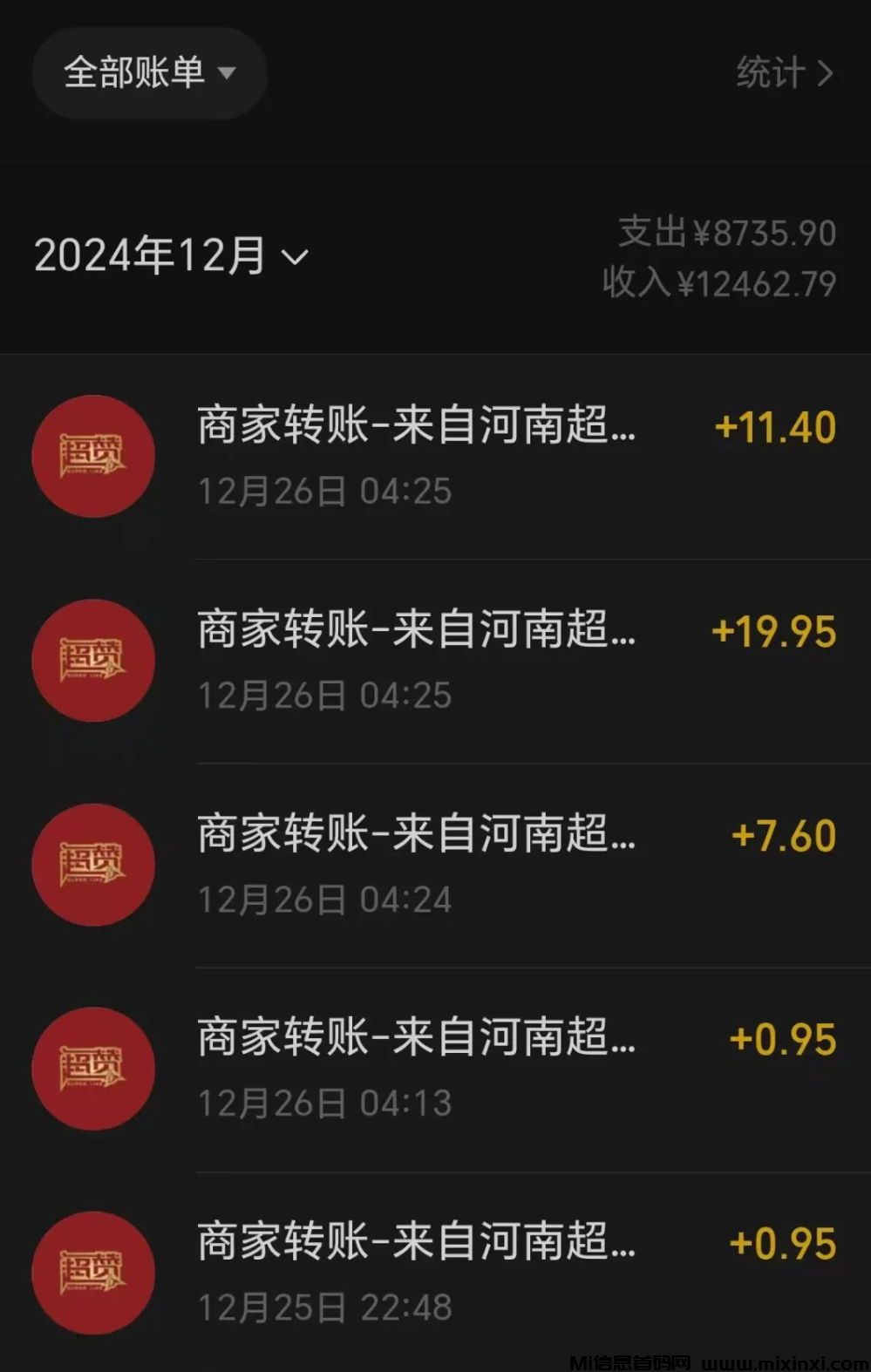The height and width of the screenshot is (1372, 871).
Task: Tap the 超赞 merchant avatar on the +7.60 transaction
Action: tap(93, 865)
